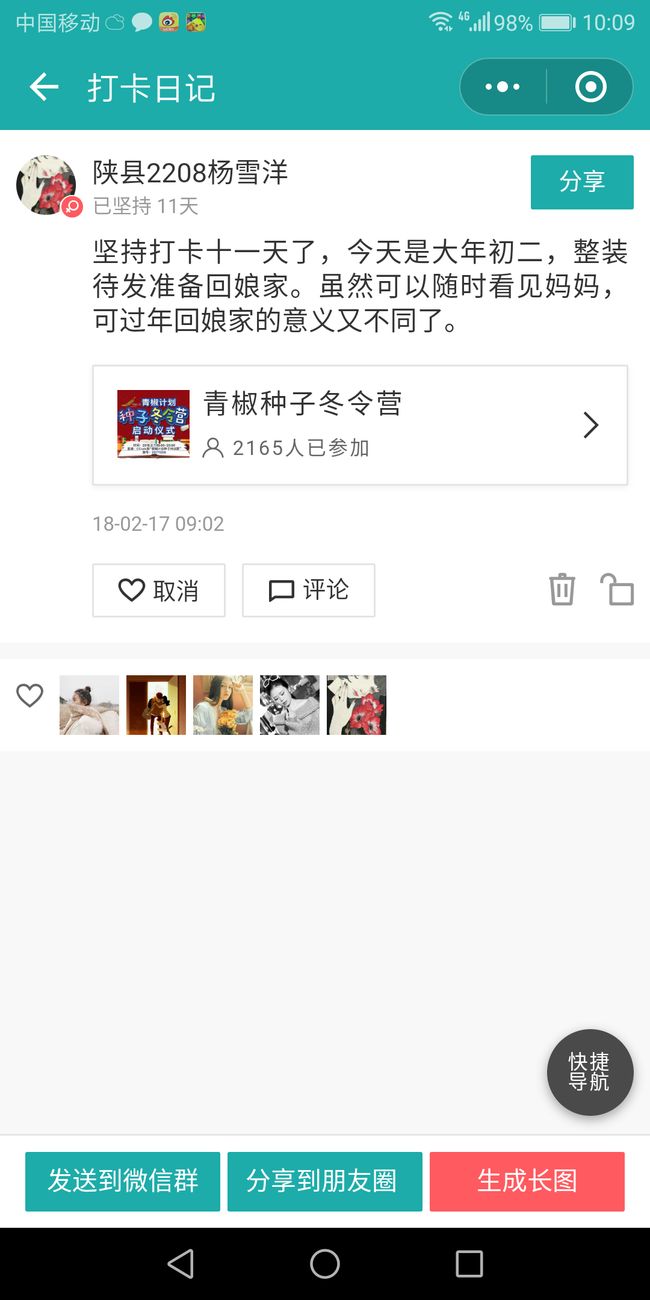Go back using the top-left arrow
This screenshot has width=650, height=1300.
(x=44, y=88)
